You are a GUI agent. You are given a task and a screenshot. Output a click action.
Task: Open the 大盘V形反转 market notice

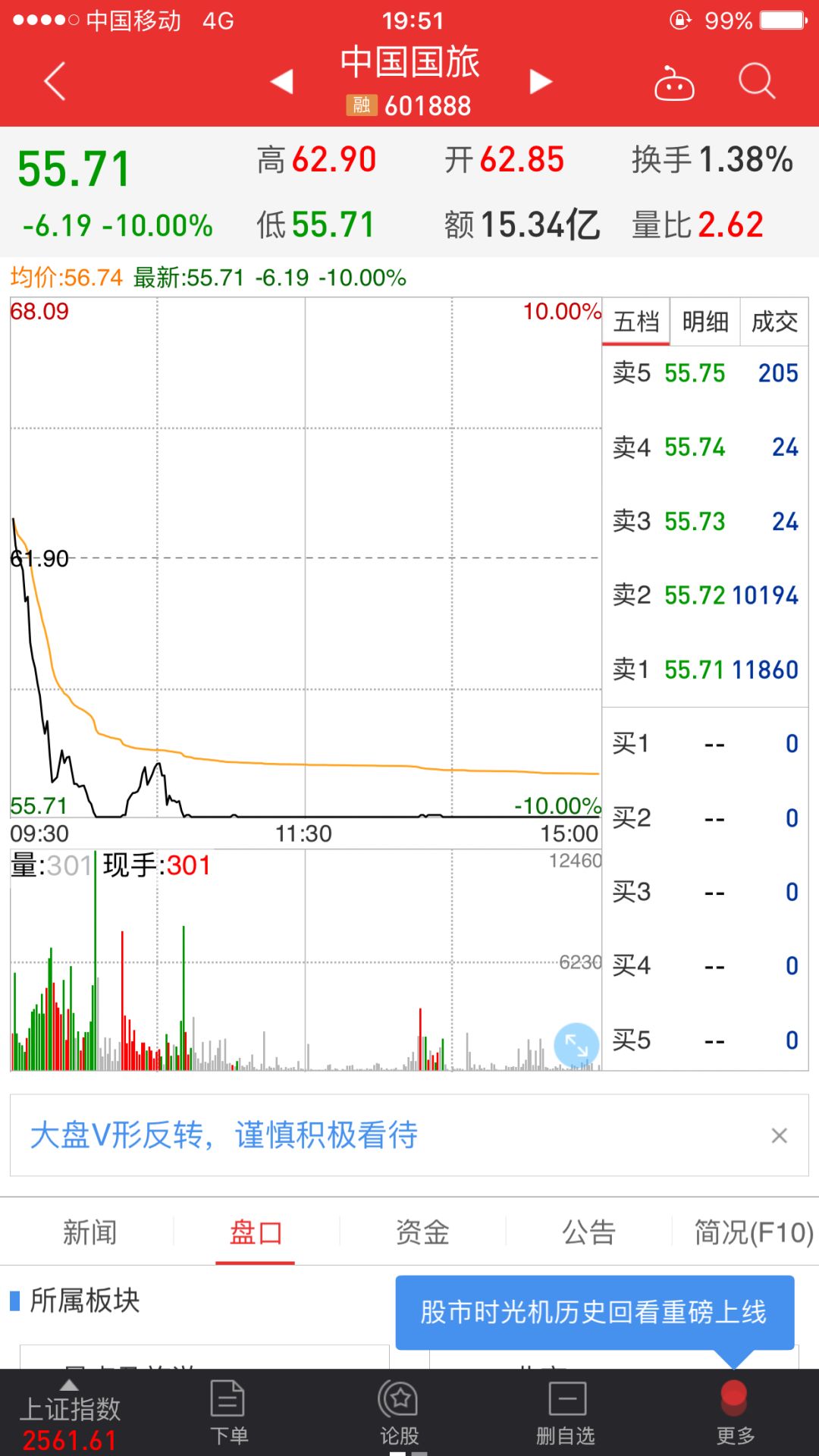point(224,1135)
